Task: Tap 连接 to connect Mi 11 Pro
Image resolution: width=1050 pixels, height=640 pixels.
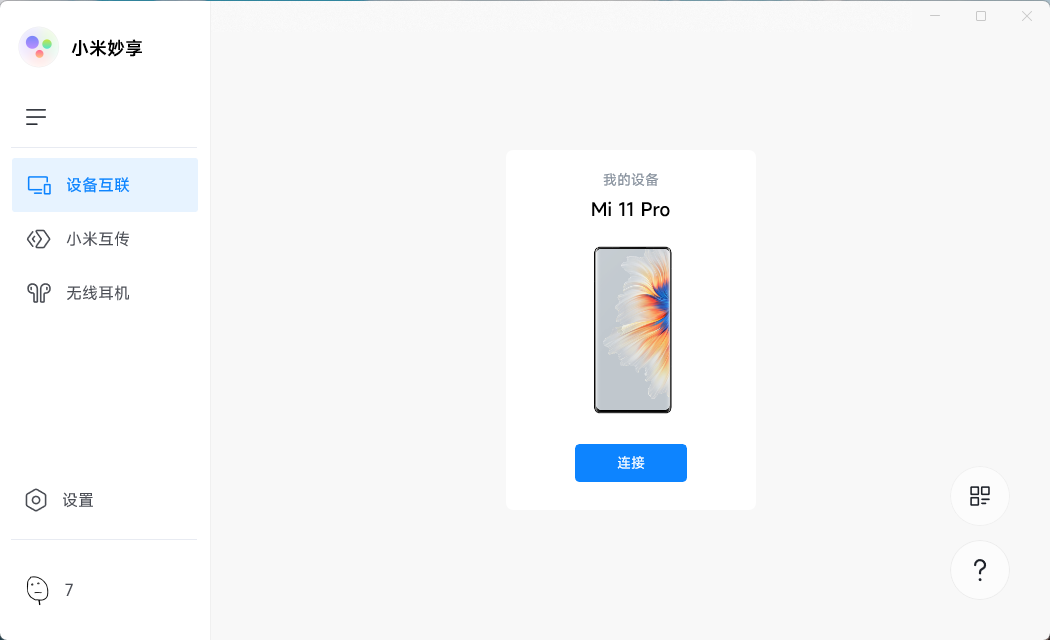Action: tap(630, 463)
